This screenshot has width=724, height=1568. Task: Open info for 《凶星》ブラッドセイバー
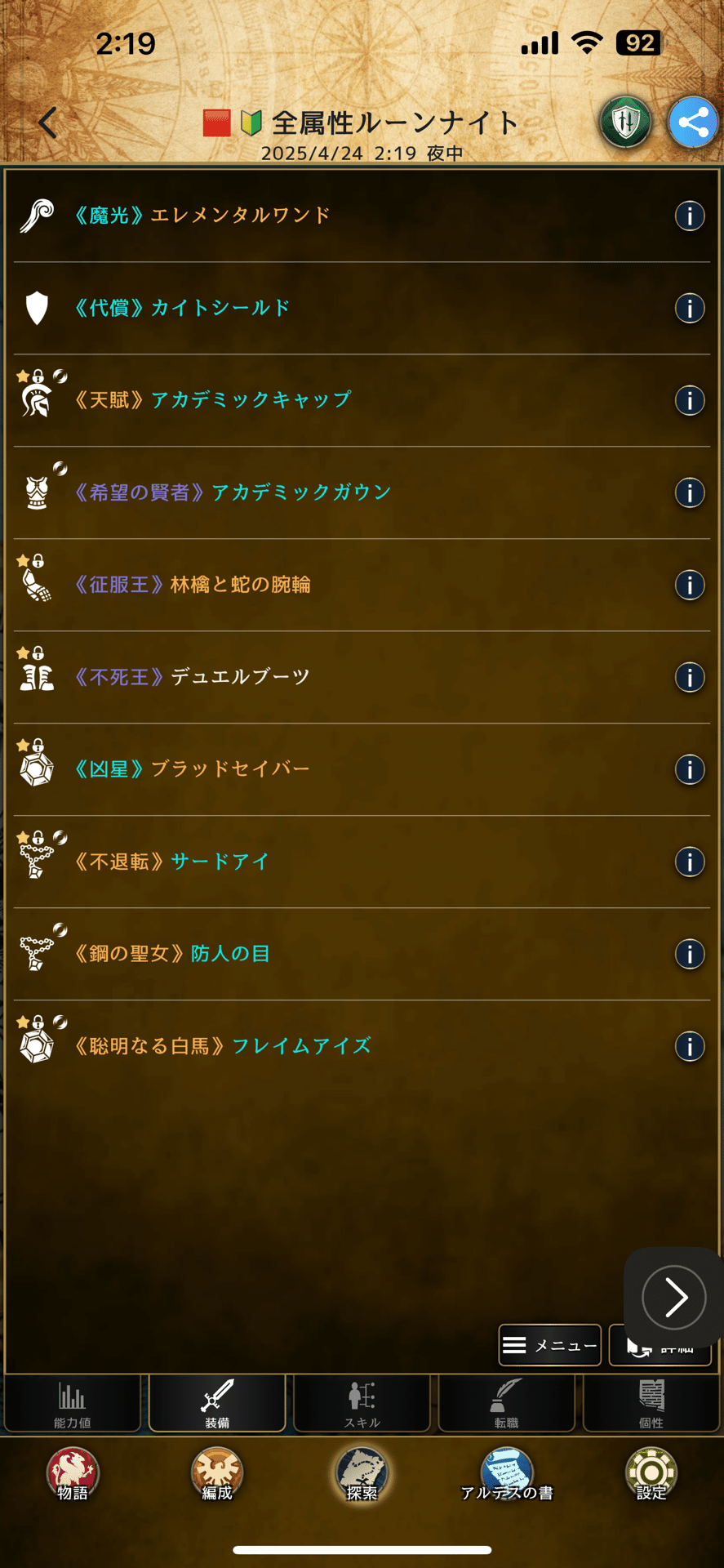(690, 769)
